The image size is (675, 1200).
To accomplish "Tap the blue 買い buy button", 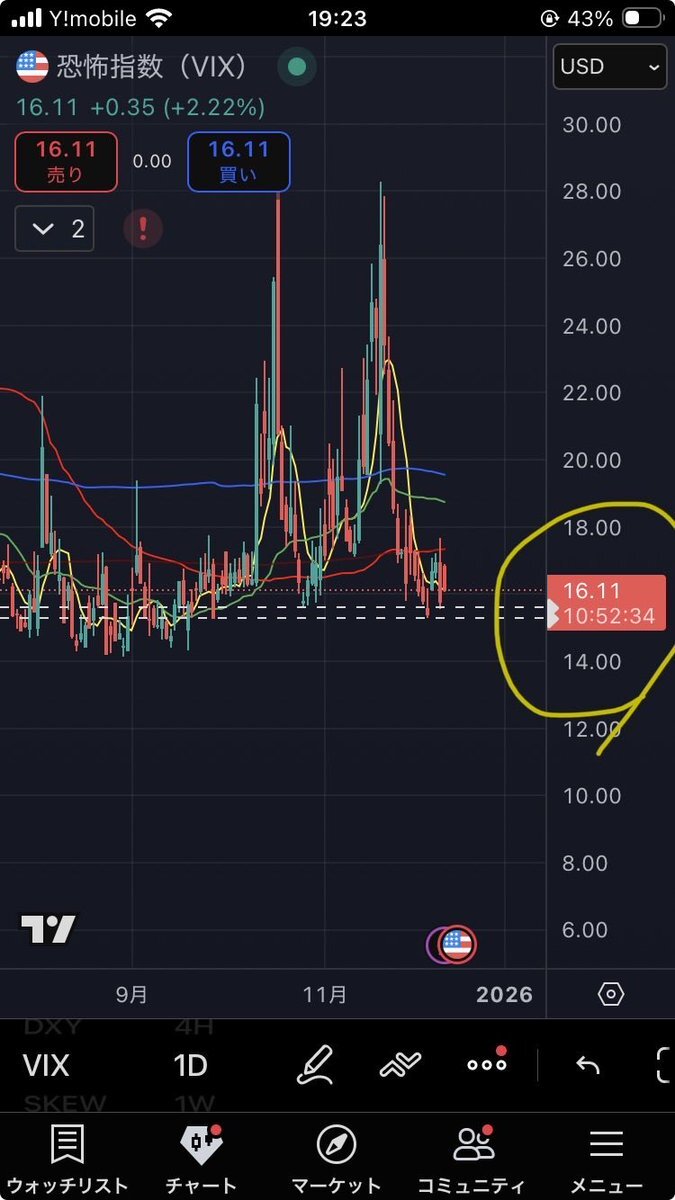I will [239, 162].
